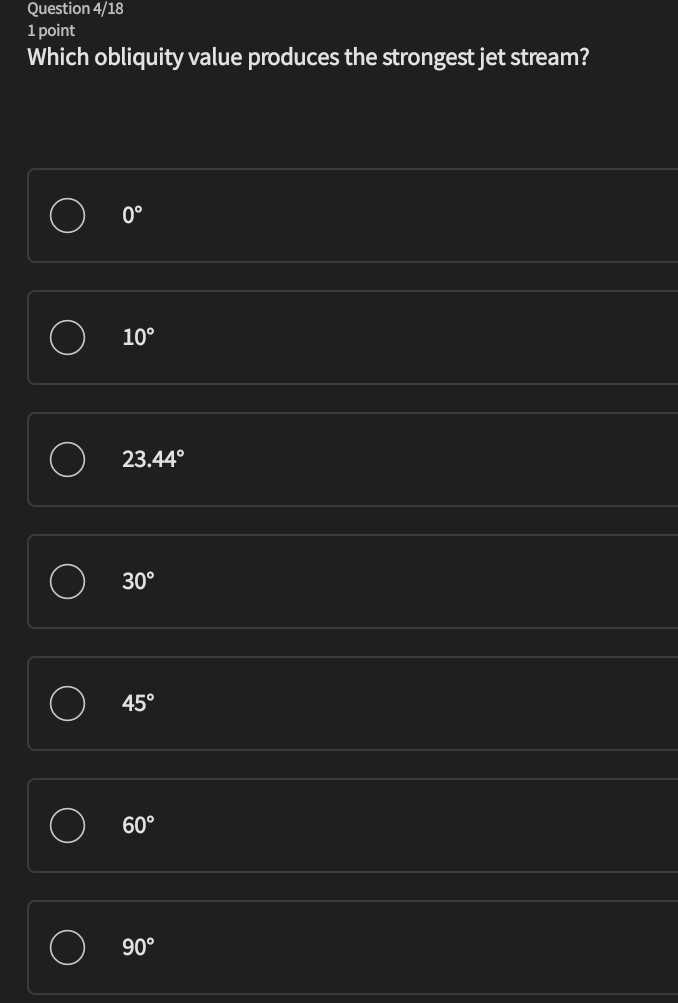
Task: Choose the 60° answer option
Action: (x=67, y=825)
